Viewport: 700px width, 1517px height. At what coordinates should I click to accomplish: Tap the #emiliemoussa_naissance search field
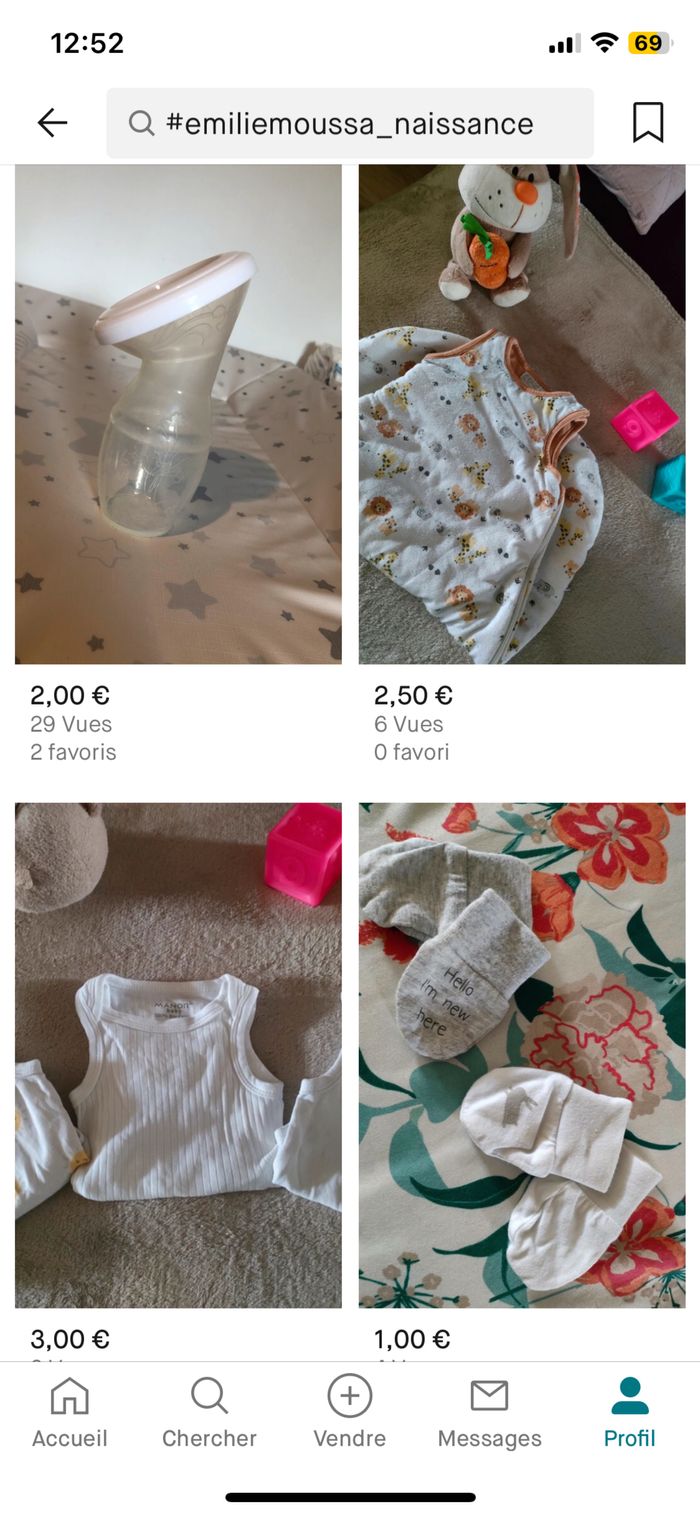tap(350, 123)
